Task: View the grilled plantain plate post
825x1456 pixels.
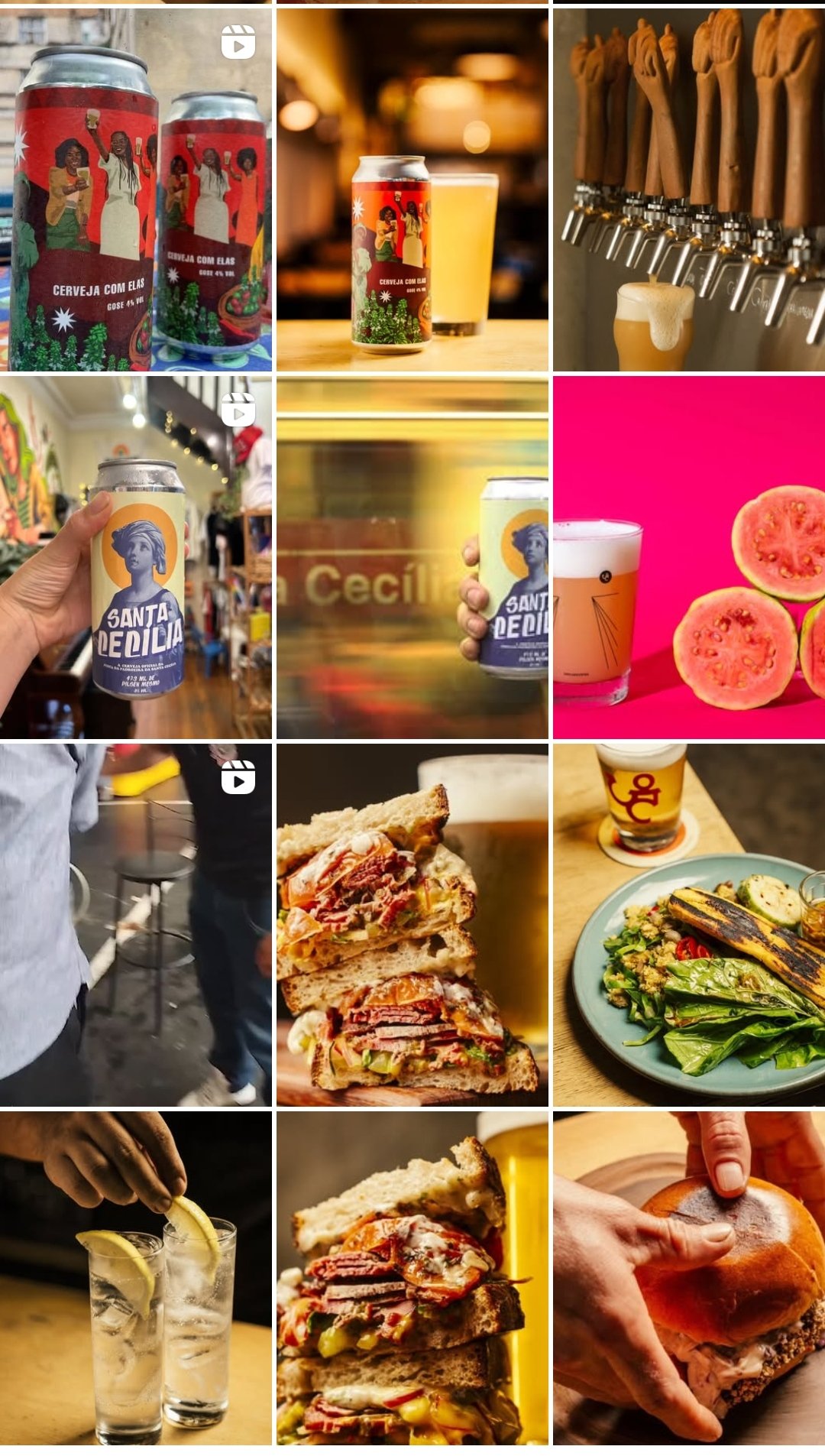Action: tap(689, 925)
